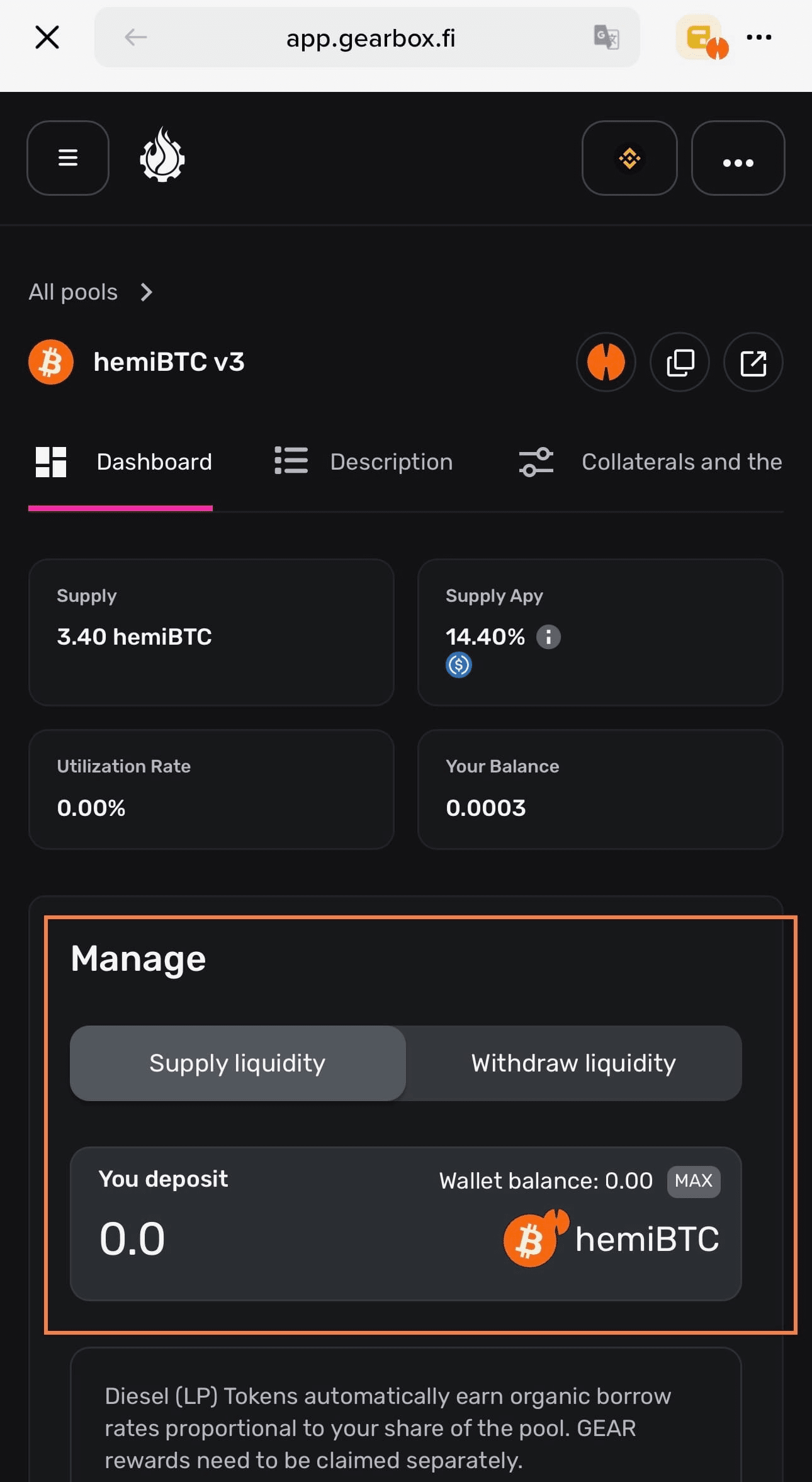Open the Gearbox hamburger menu
The image size is (812, 1482).
[68, 157]
